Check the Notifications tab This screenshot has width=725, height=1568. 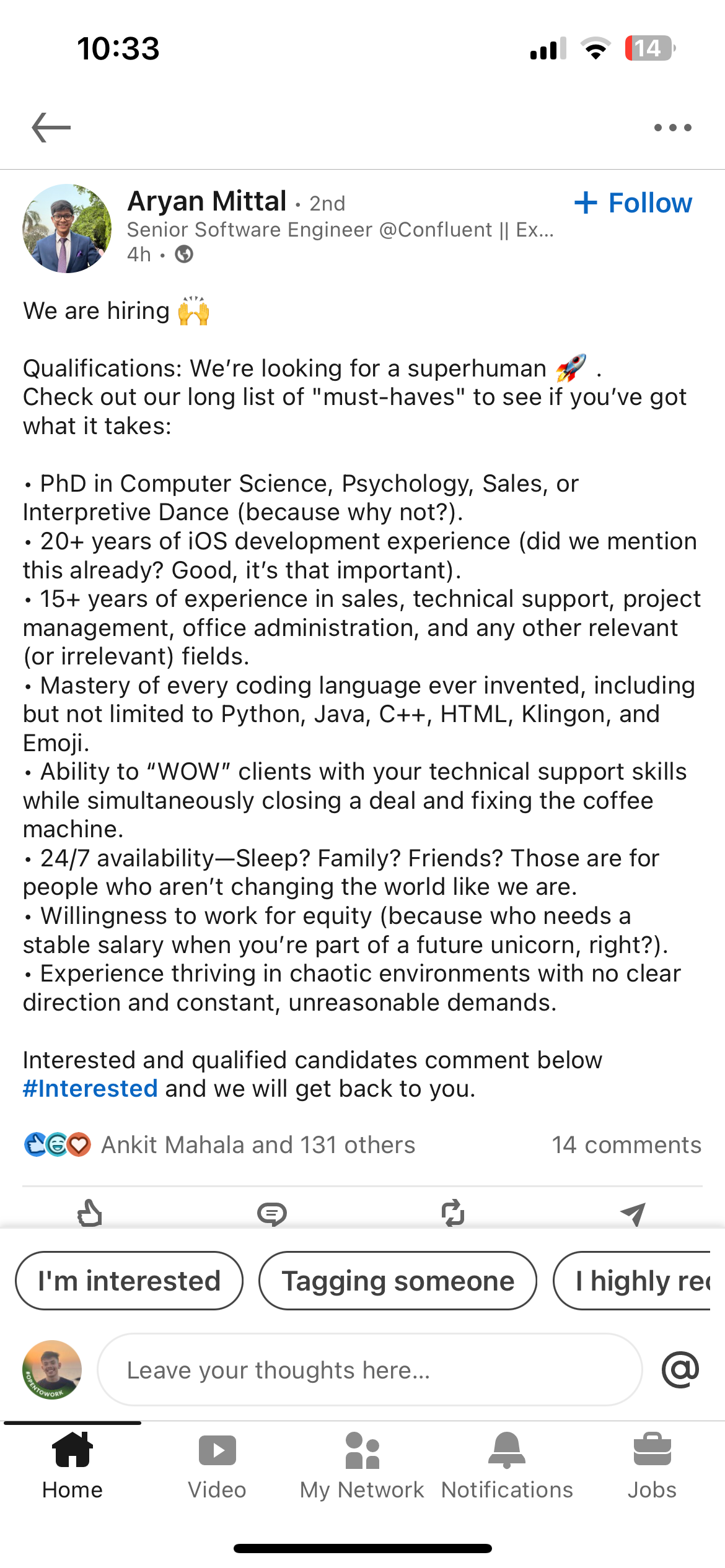[507, 1464]
